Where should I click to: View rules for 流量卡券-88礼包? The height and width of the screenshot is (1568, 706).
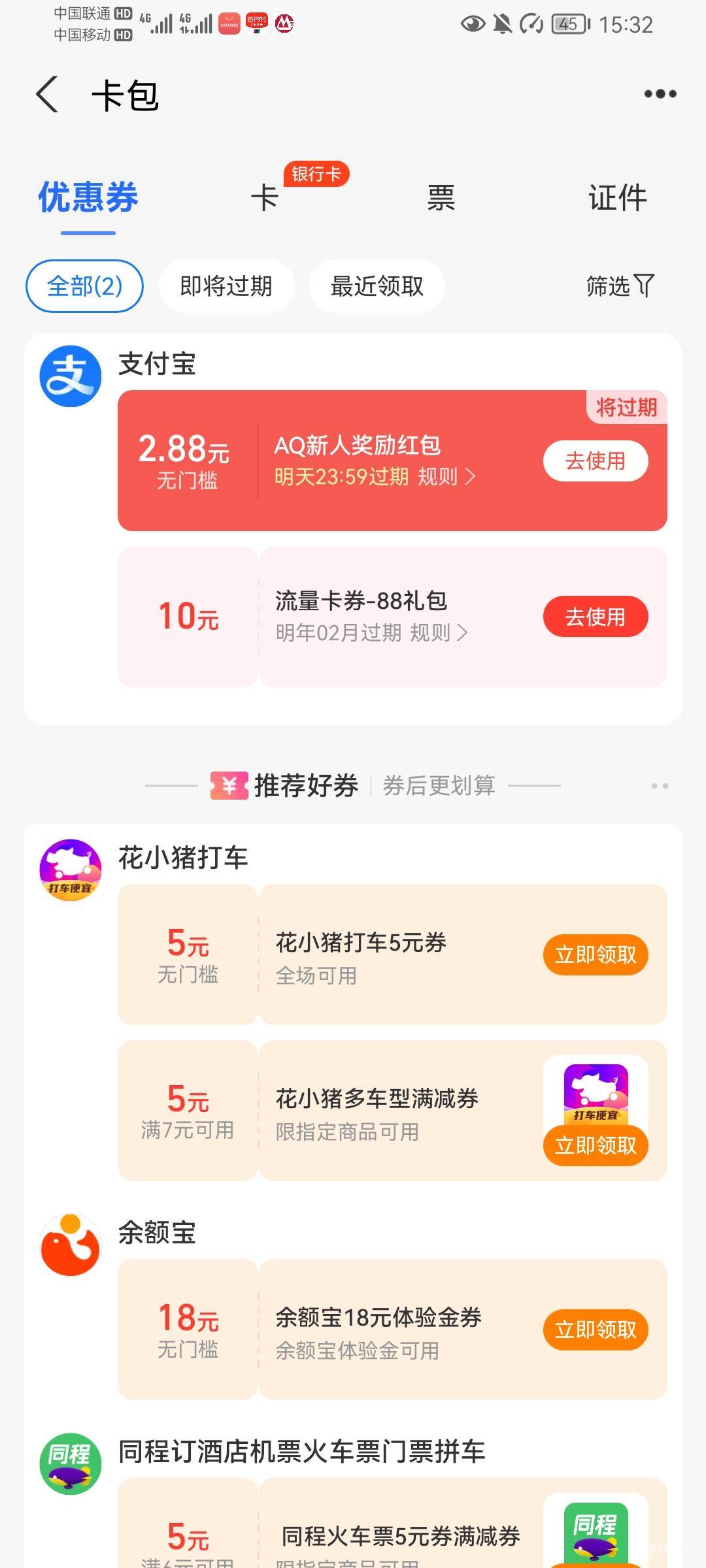(439, 632)
